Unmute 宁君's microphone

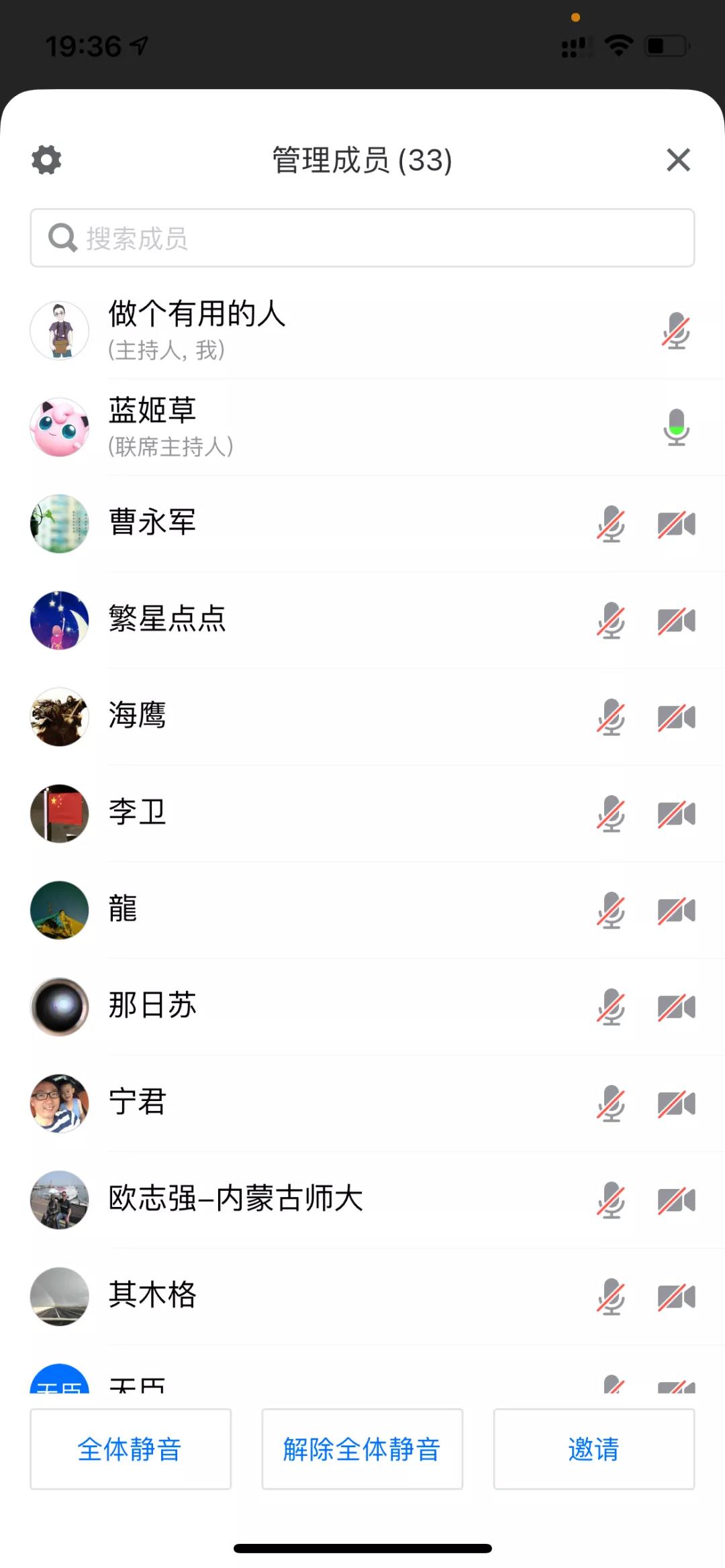point(611,1104)
